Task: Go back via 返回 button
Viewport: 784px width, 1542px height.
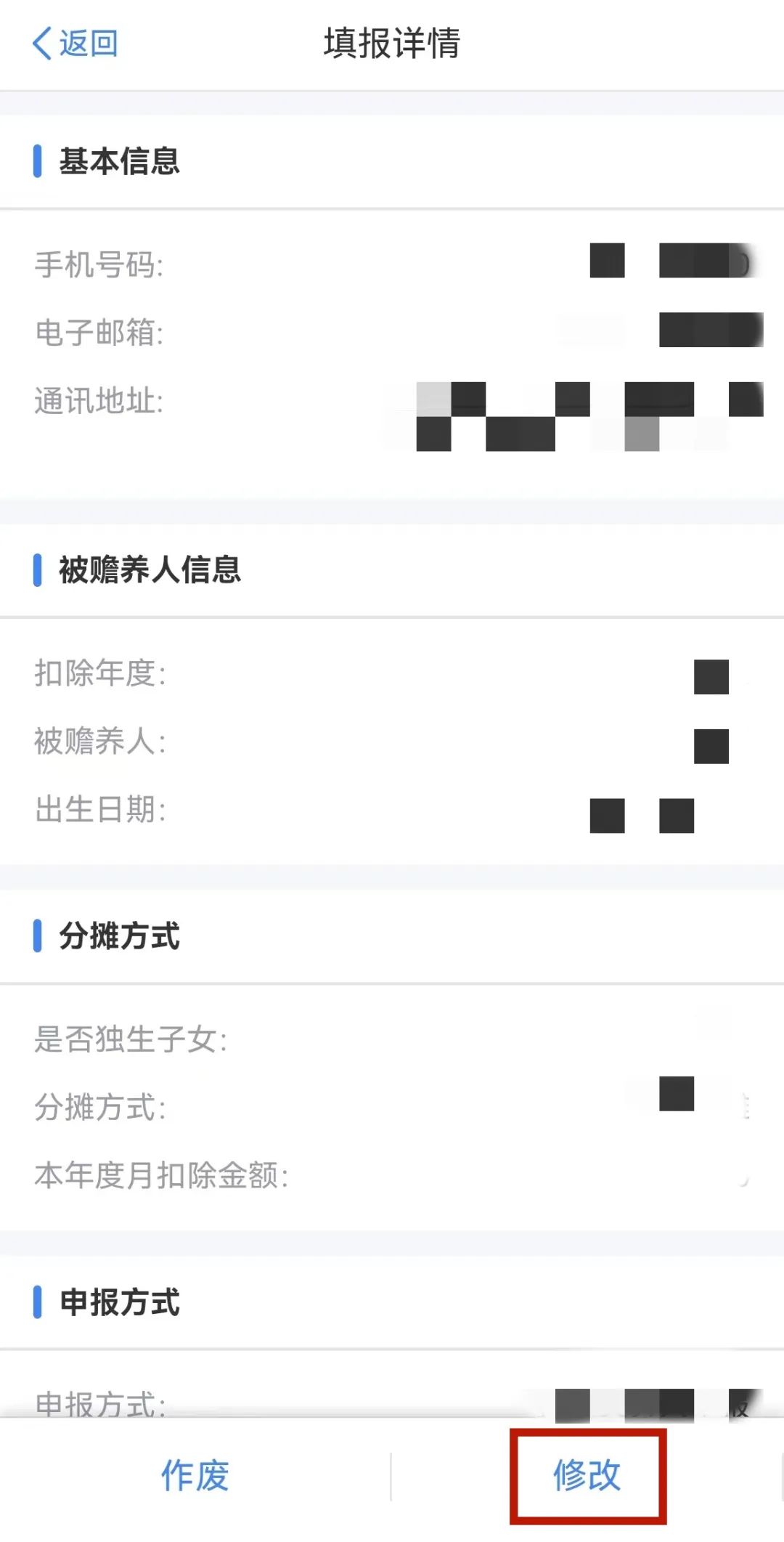Action: pyautogui.click(x=75, y=44)
